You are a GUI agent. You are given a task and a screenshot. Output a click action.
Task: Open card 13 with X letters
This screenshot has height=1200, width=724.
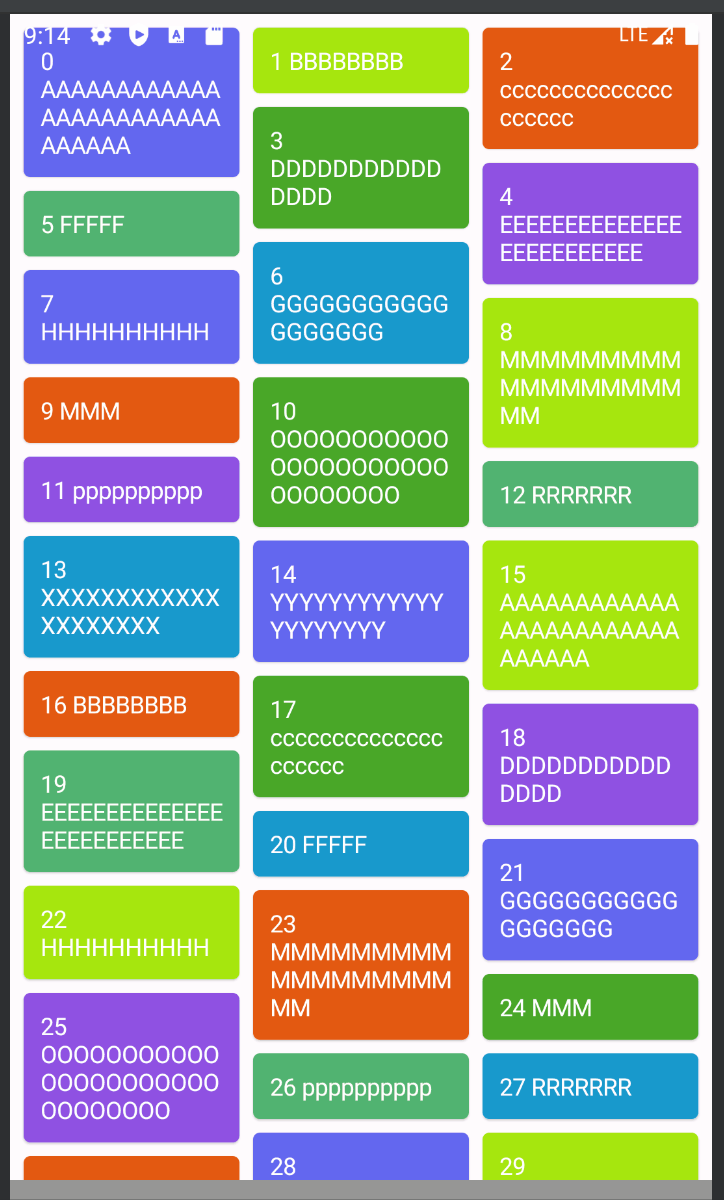click(131, 597)
